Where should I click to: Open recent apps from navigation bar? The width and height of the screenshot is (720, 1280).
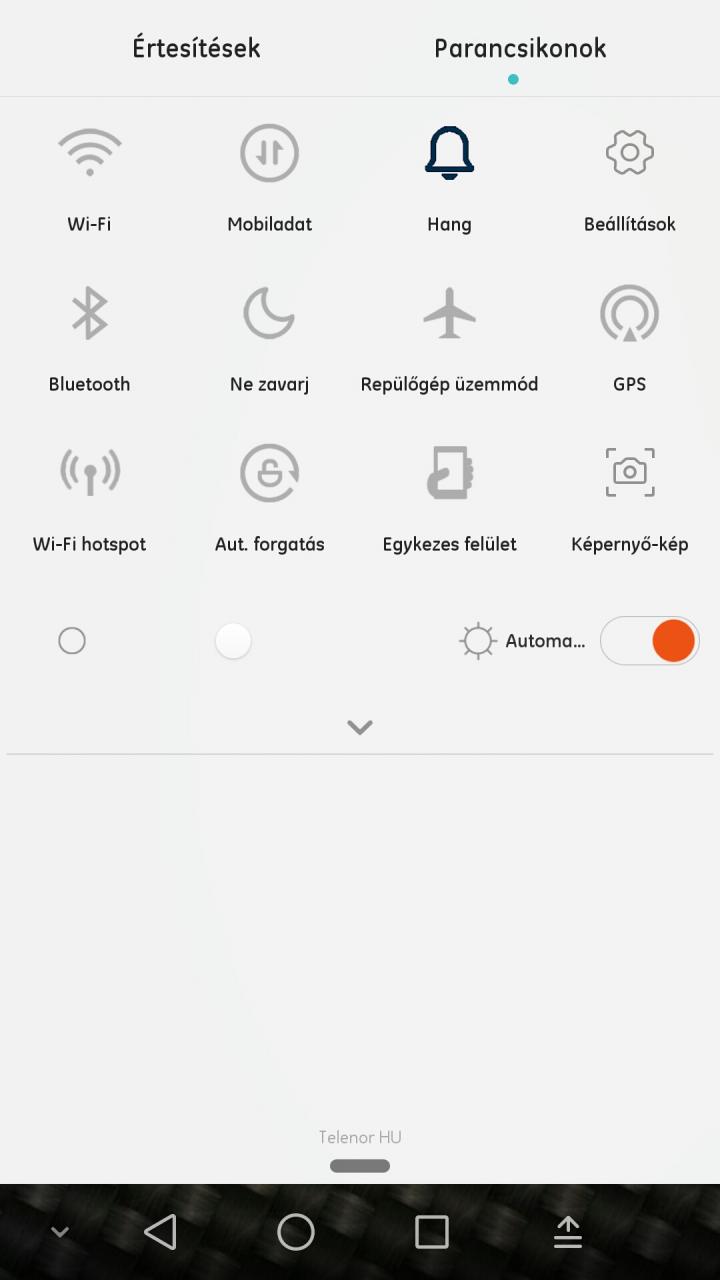(x=432, y=1232)
